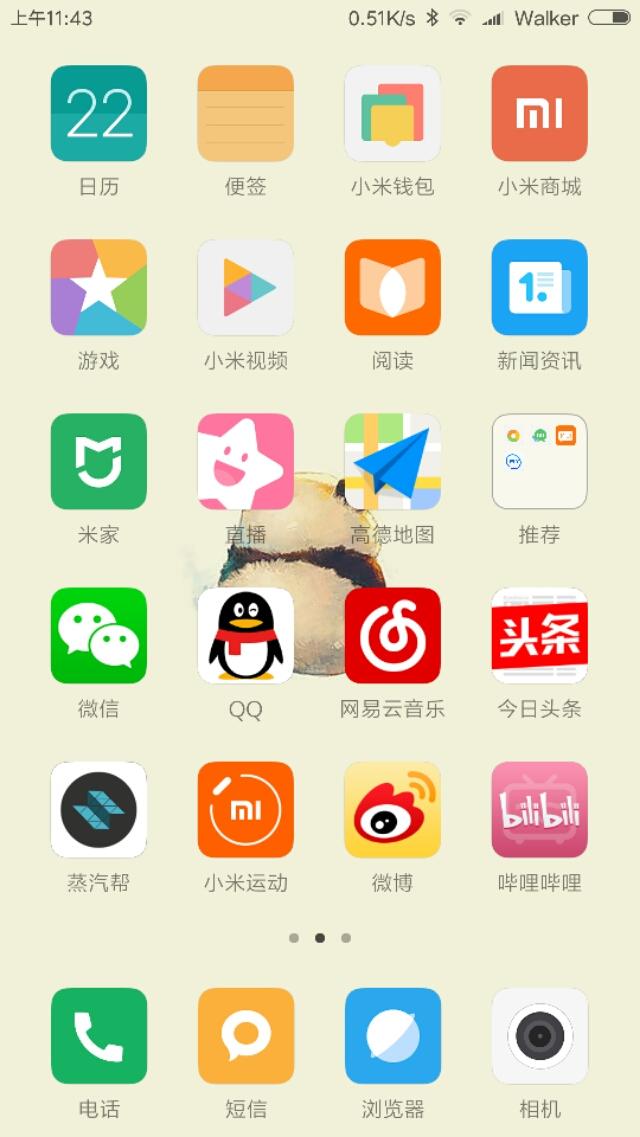Open the 小米商城 store app

click(x=539, y=114)
